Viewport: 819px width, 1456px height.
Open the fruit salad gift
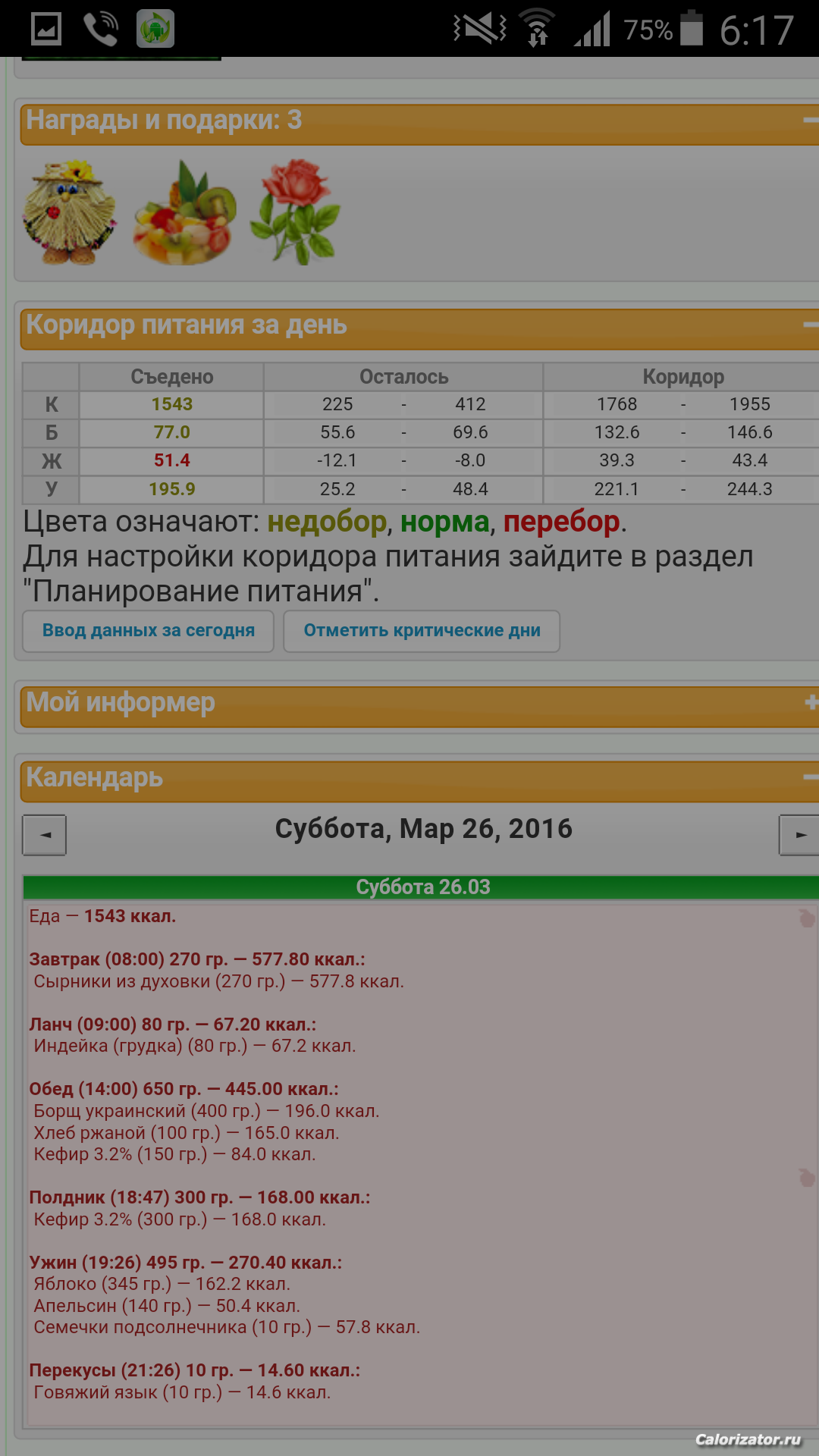click(x=184, y=212)
